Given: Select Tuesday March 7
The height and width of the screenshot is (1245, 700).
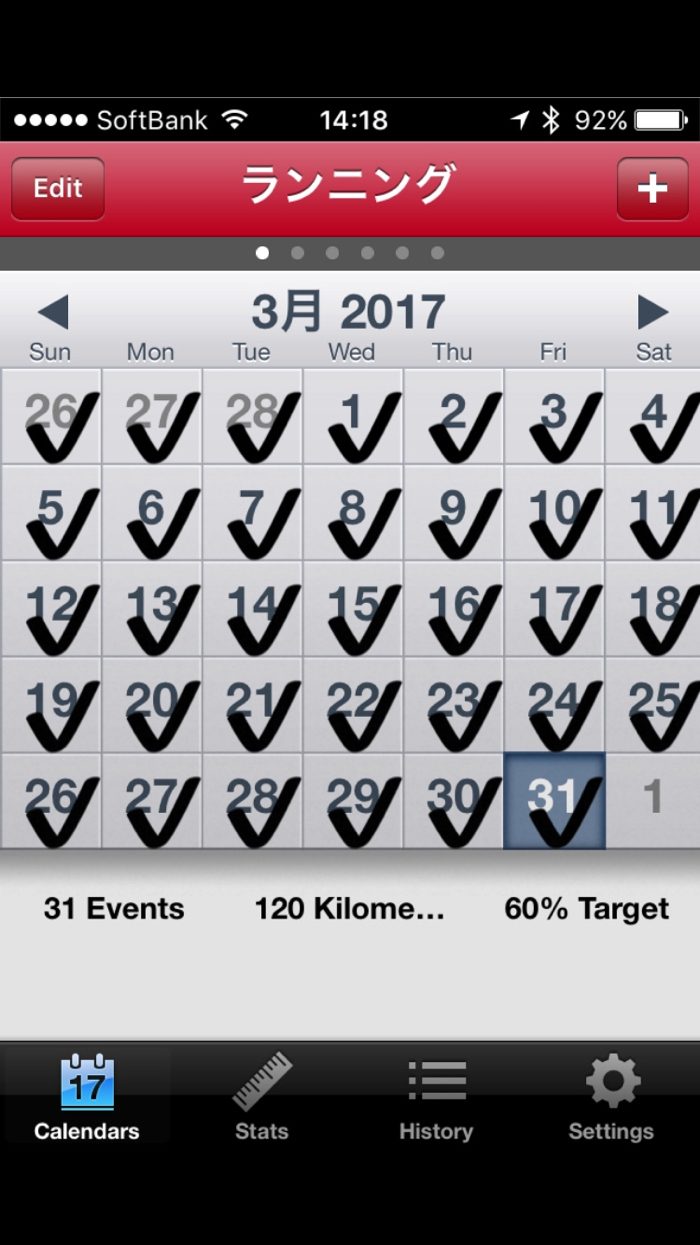Looking at the screenshot, I should tap(252, 513).
